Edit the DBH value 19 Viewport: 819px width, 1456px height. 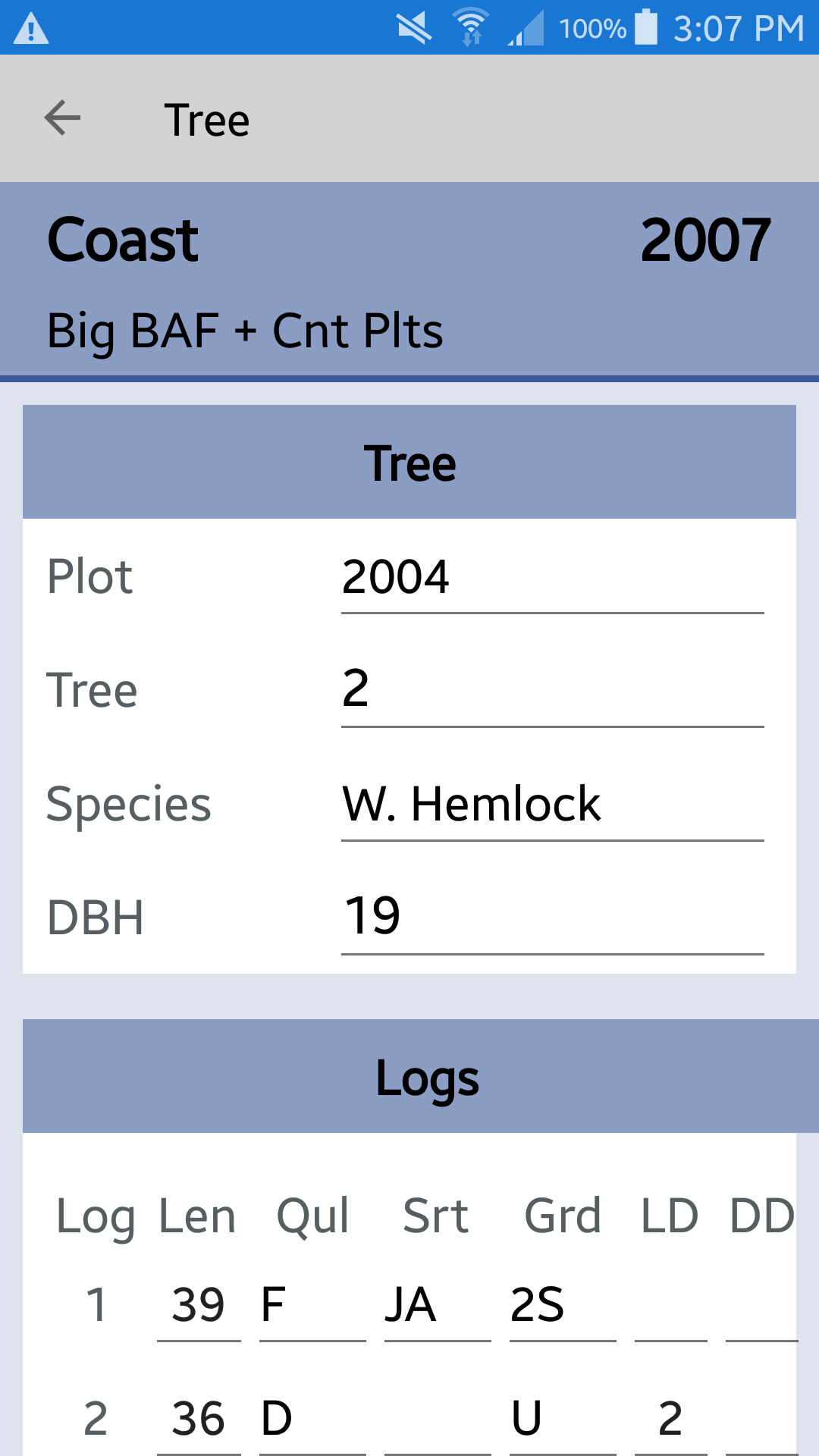click(x=553, y=918)
